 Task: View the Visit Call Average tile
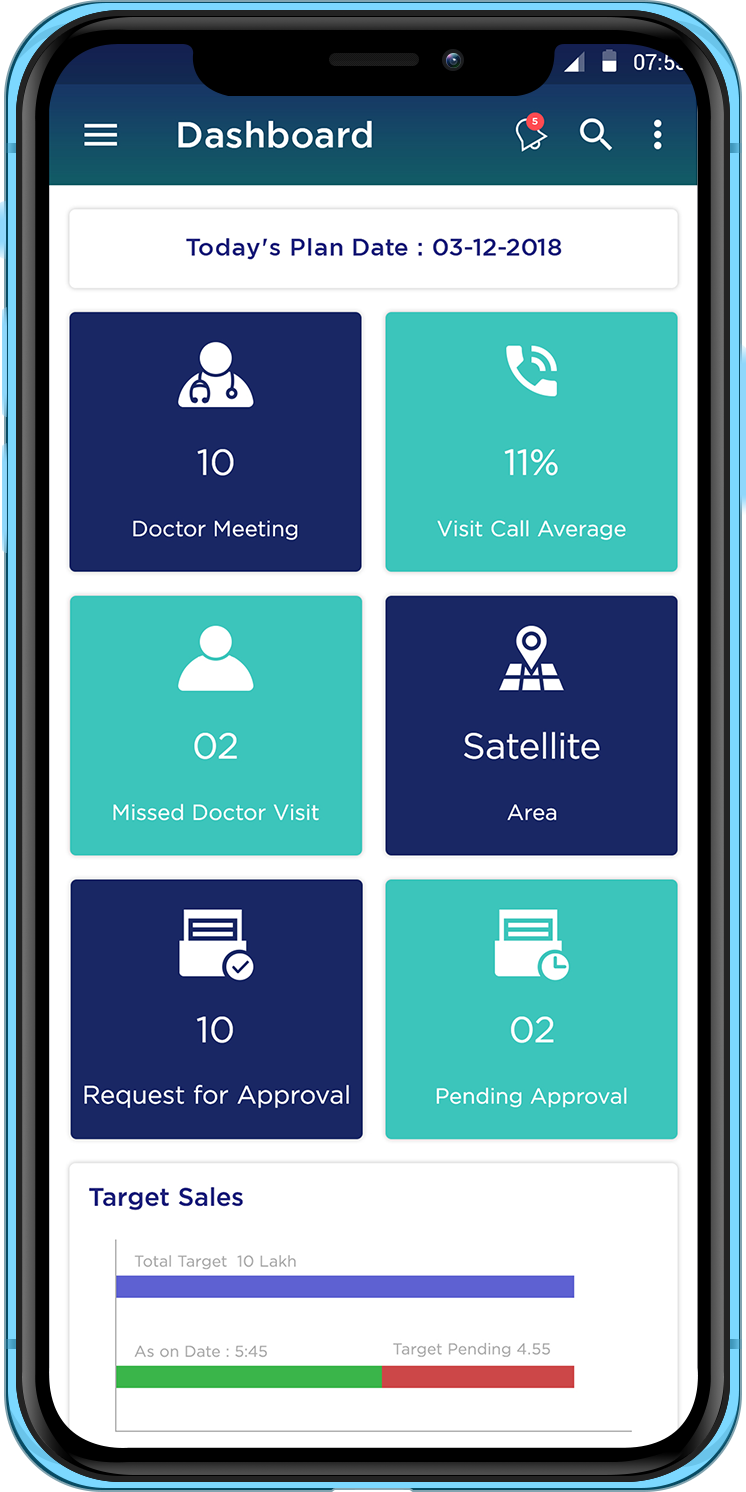[x=531, y=442]
